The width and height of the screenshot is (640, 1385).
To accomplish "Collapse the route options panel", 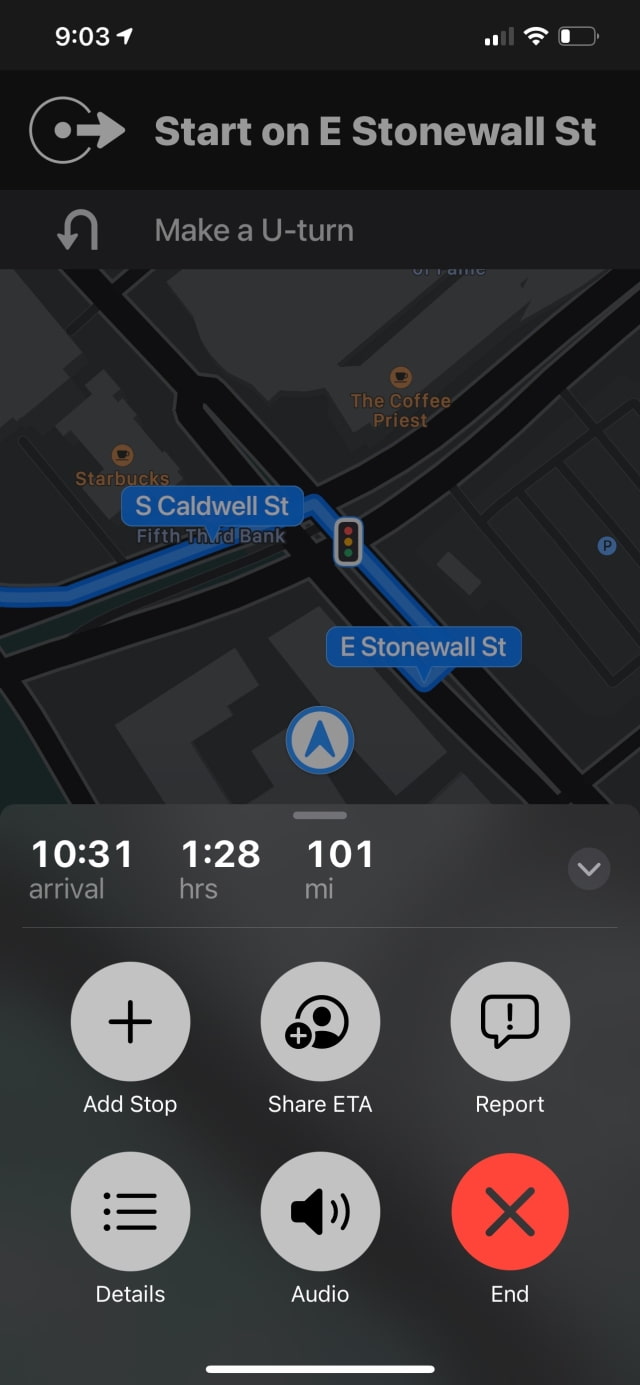I will 589,868.
